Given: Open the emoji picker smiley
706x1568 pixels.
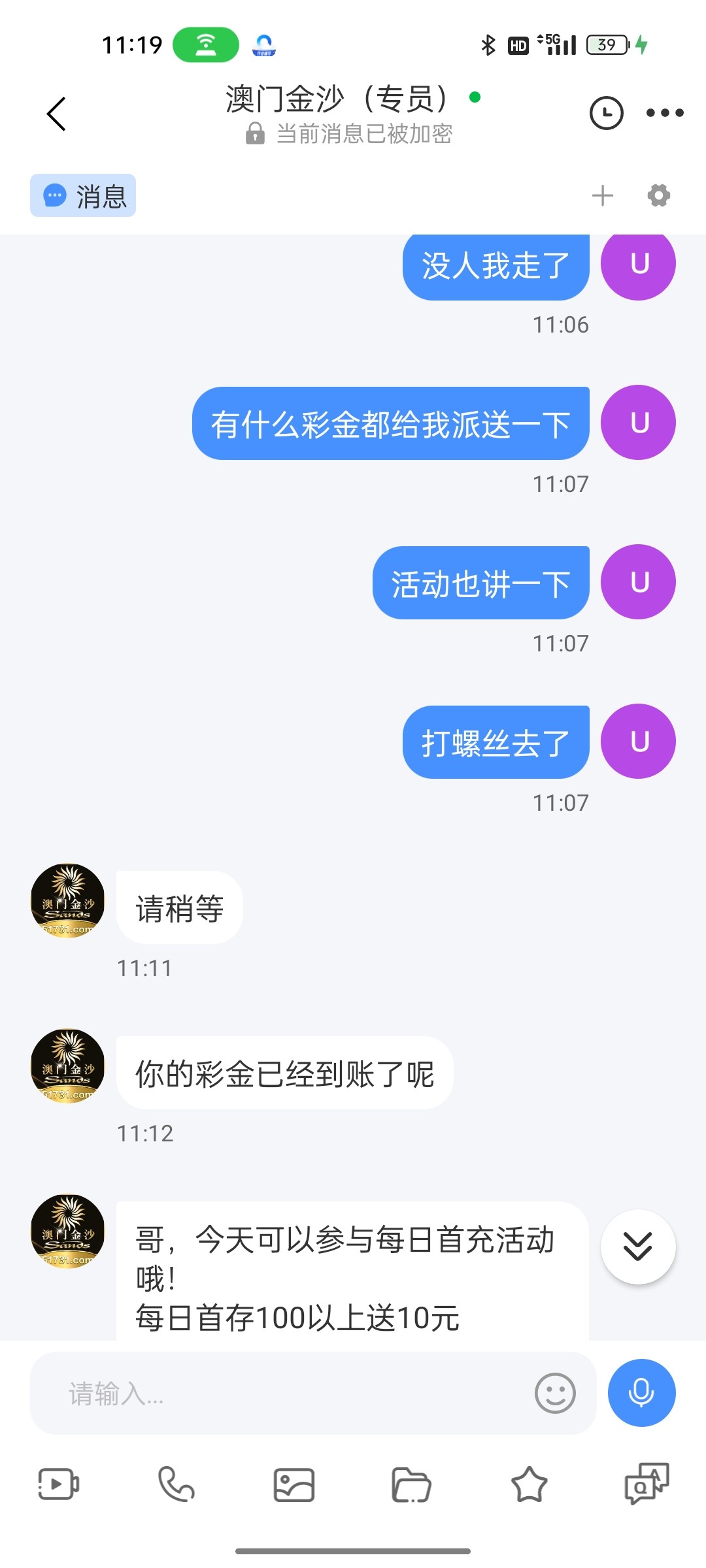Looking at the screenshot, I should 555,1393.
